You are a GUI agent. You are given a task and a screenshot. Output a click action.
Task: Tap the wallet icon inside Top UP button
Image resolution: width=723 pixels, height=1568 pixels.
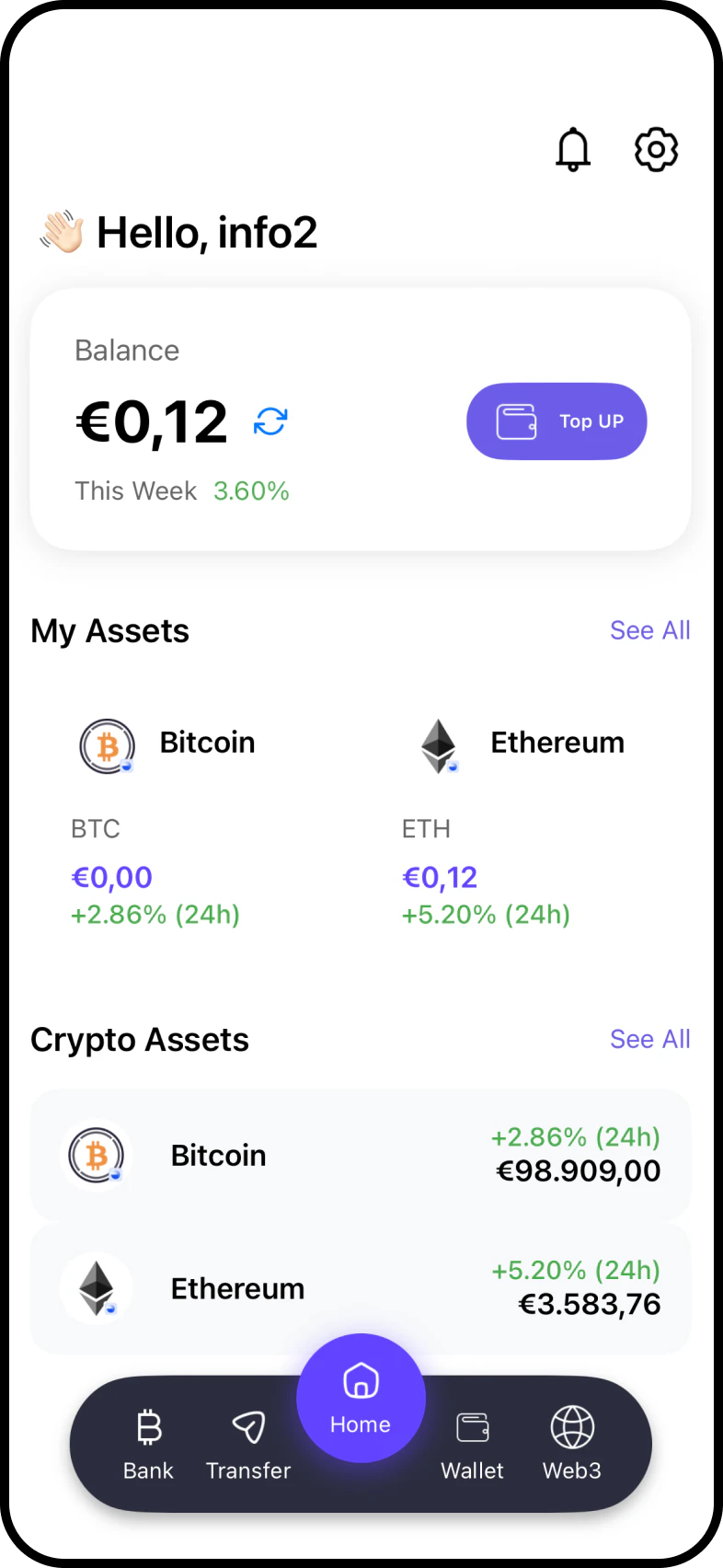coord(517,421)
